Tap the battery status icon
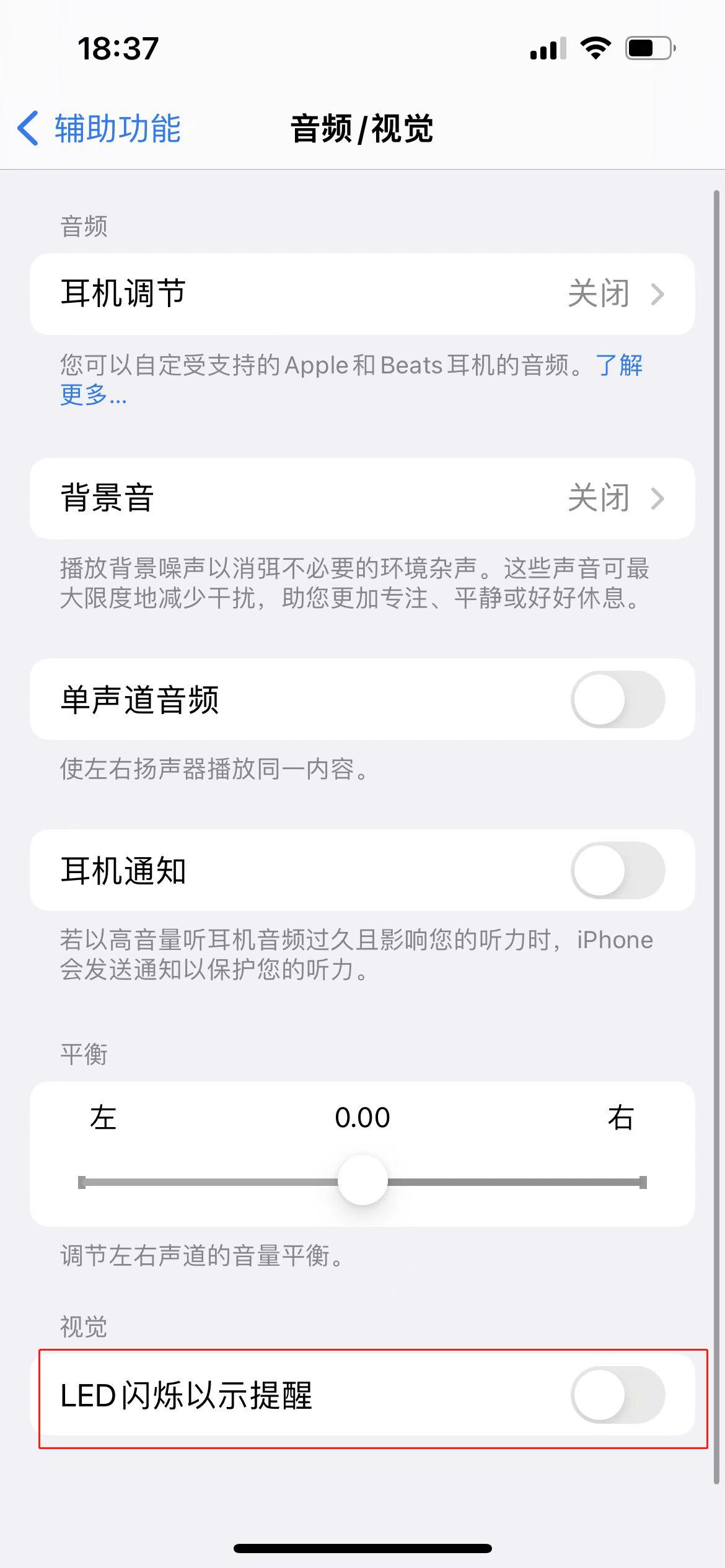The image size is (725, 1568). (645, 48)
